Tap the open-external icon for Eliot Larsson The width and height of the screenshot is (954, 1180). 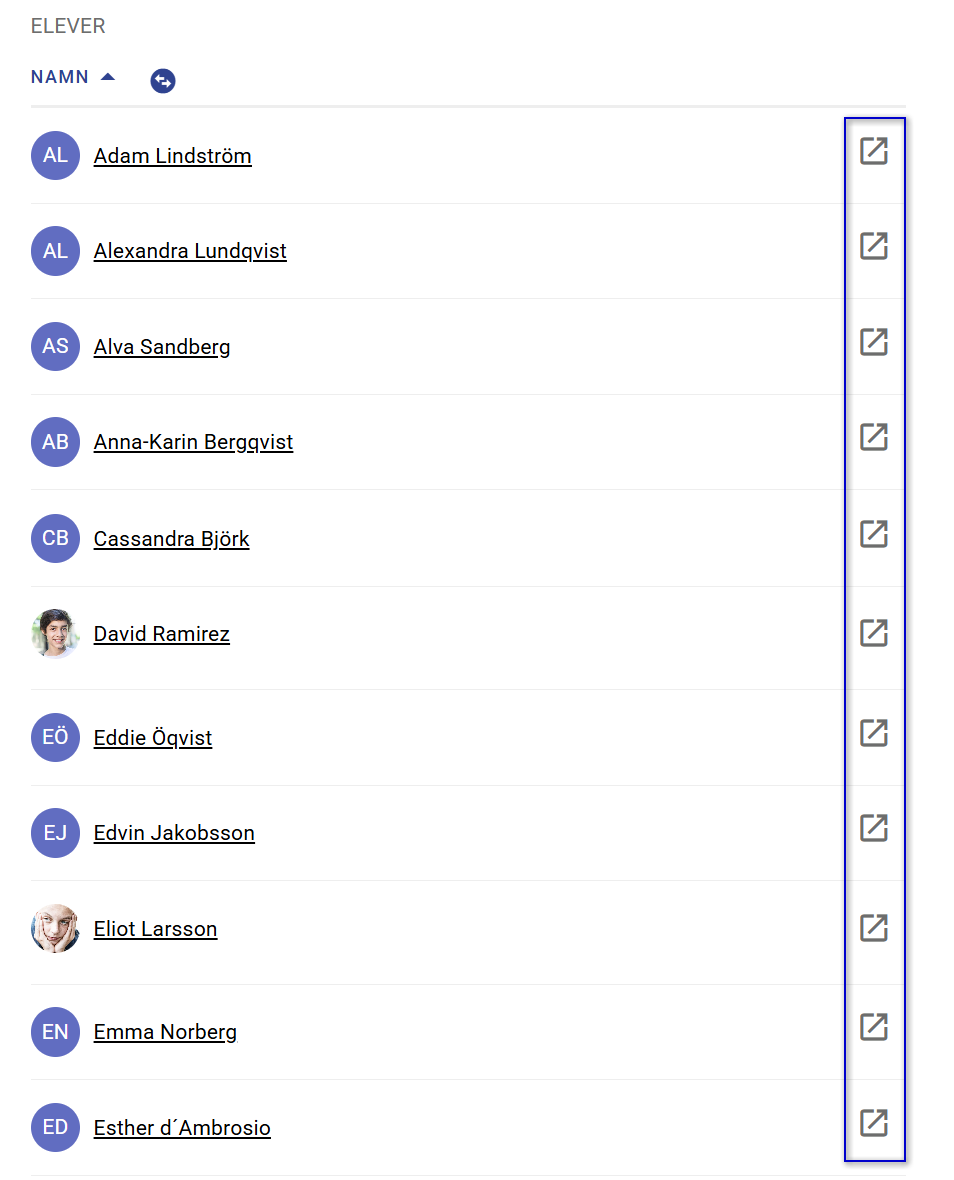[x=874, y=928]
